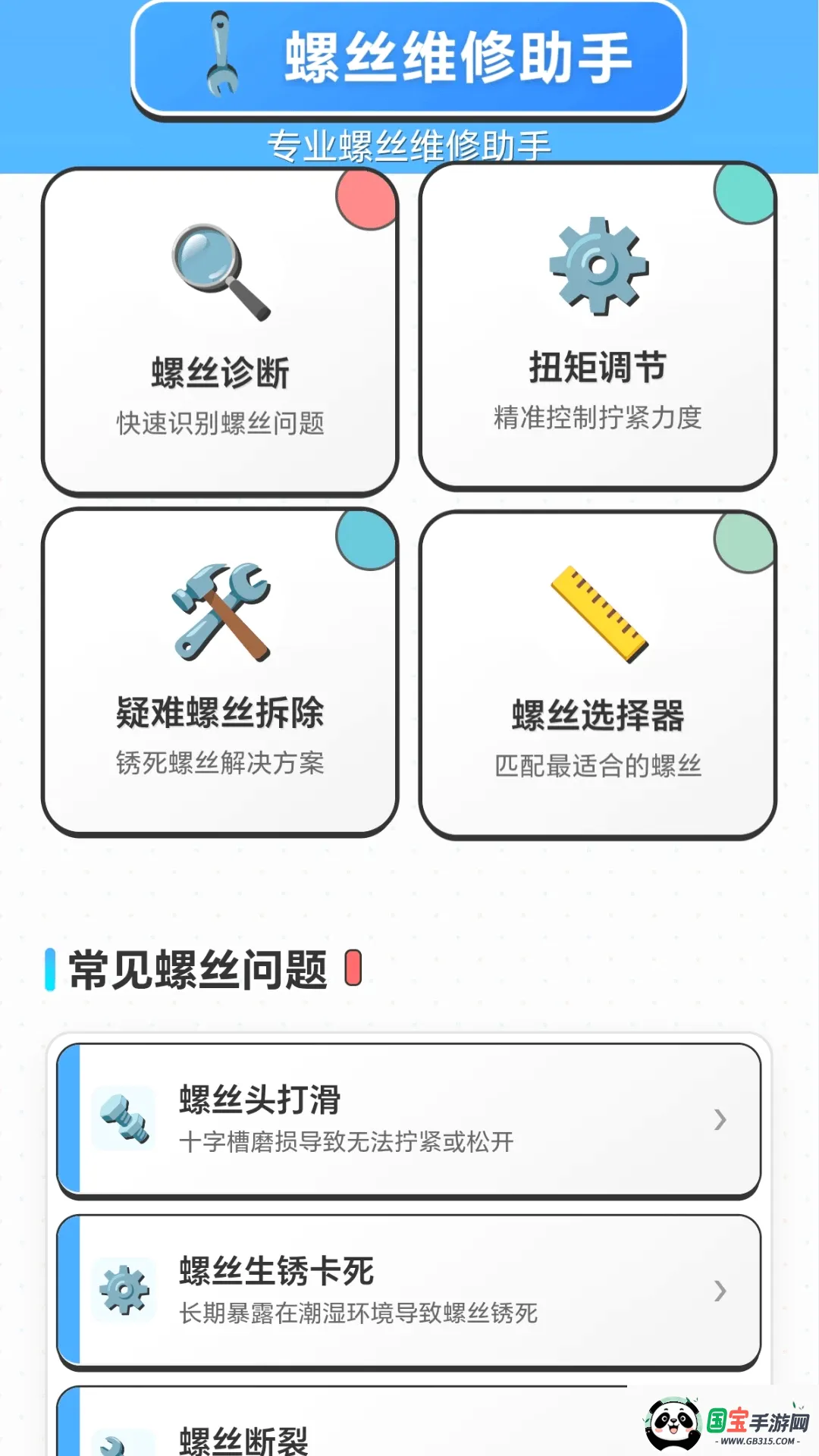
Task: Open the 扭矩调节 card
Action: 598,328
